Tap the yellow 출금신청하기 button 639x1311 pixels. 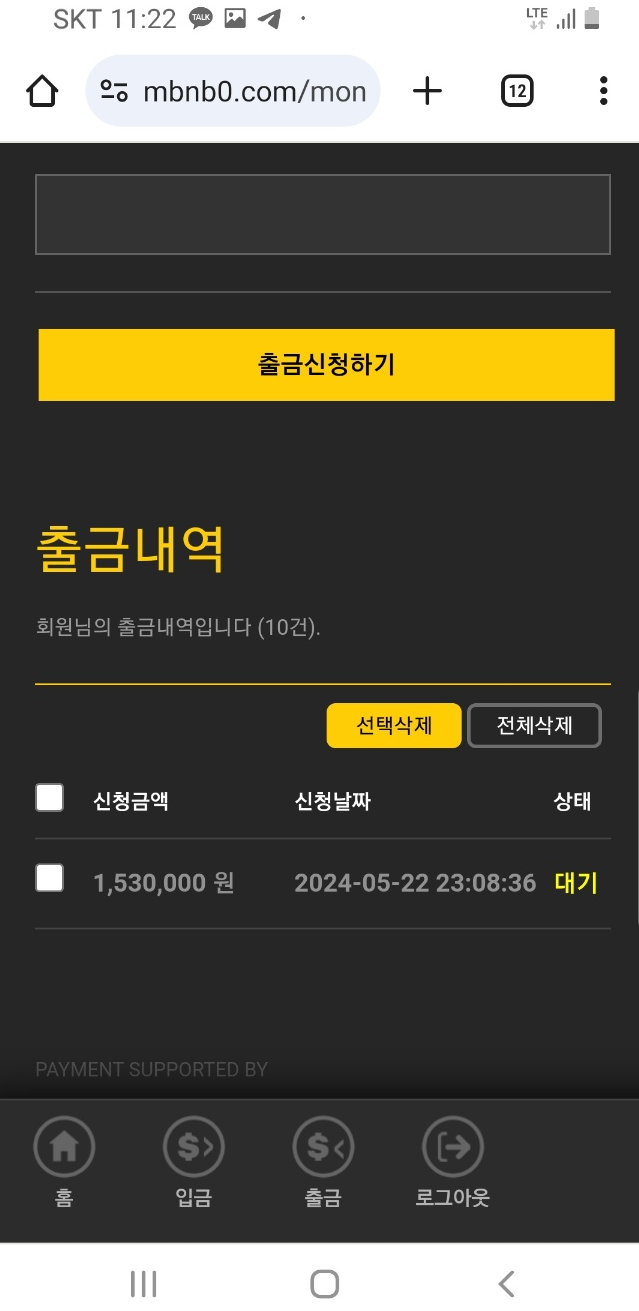pos(326,364)
